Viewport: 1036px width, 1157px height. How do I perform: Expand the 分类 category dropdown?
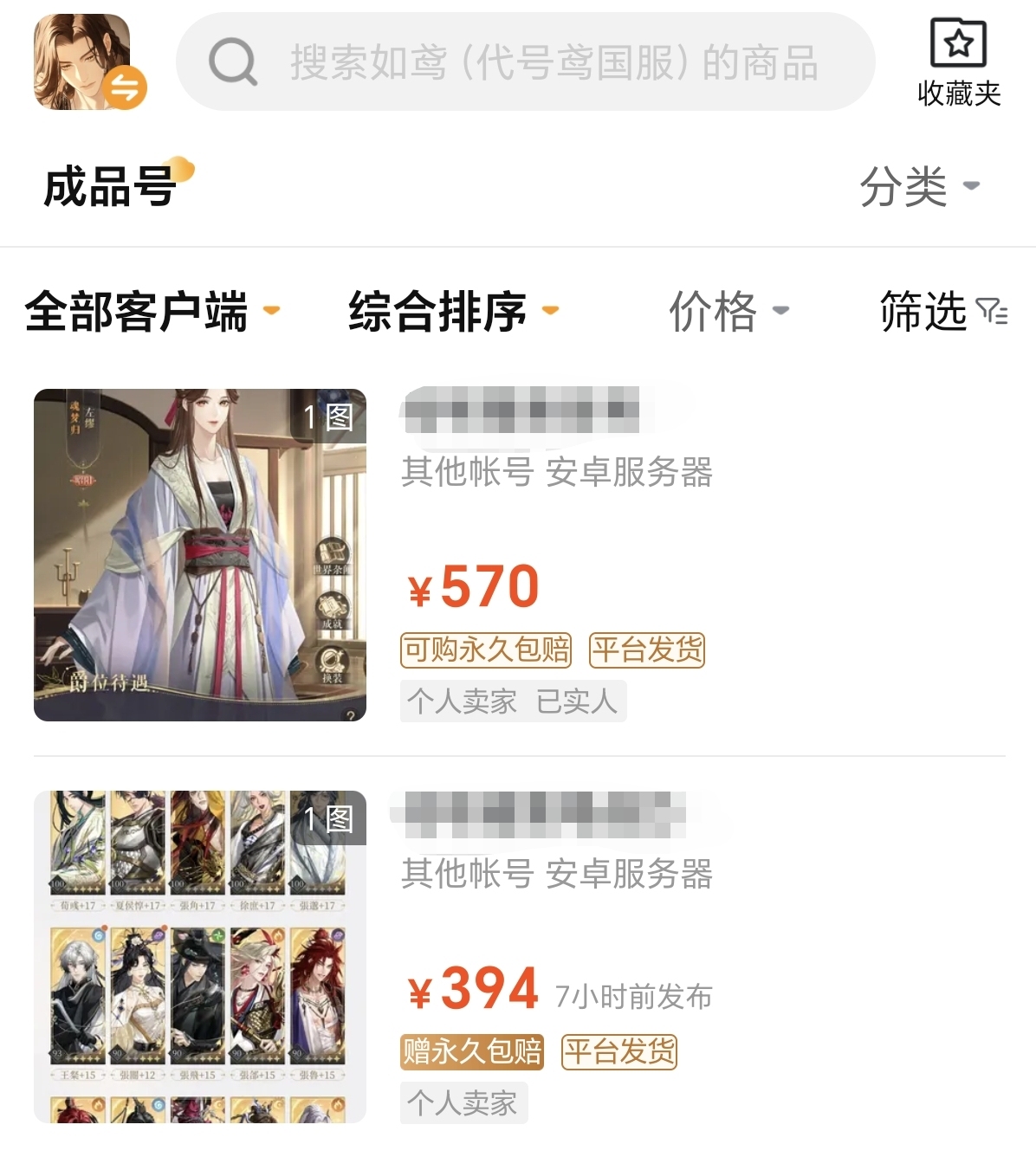919,186
